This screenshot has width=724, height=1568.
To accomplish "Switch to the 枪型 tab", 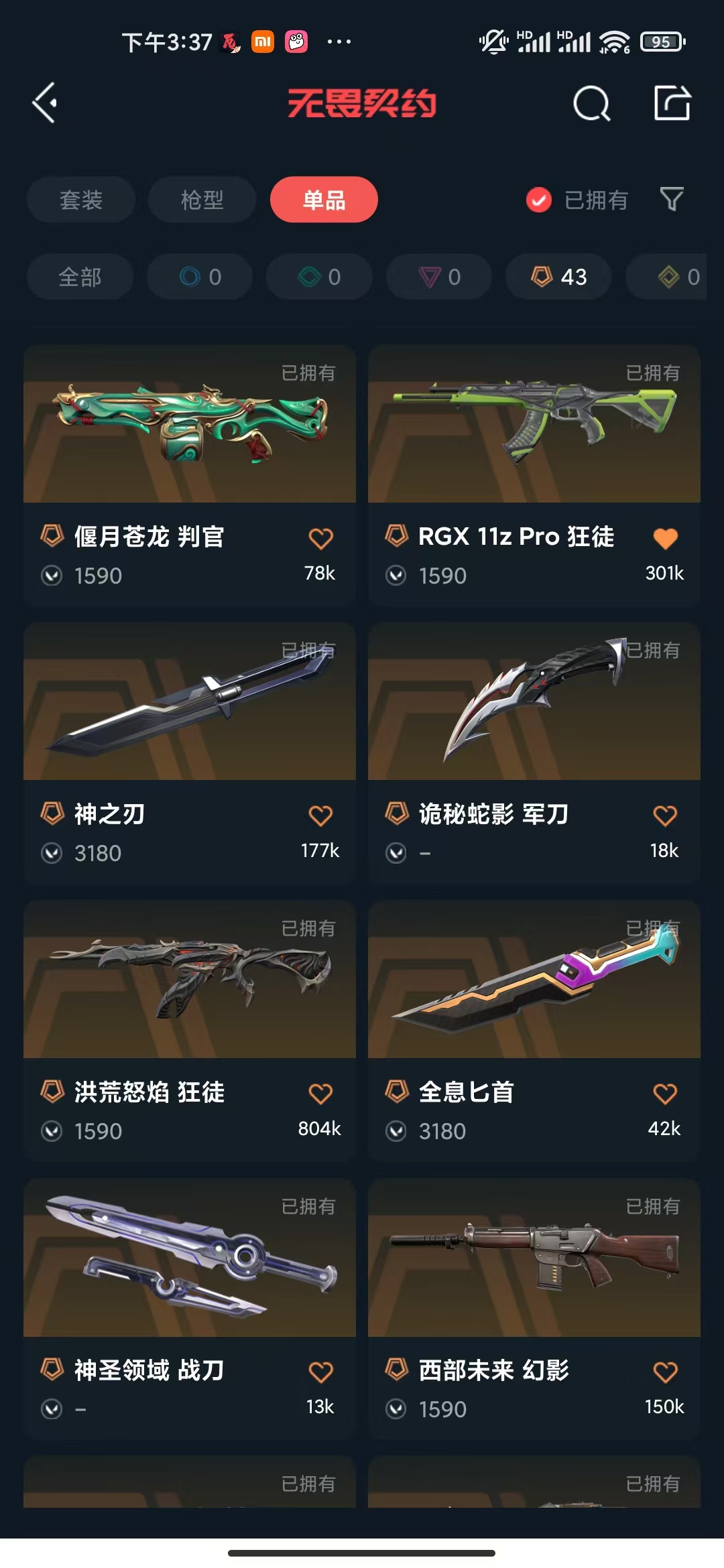I will (x=202, y=200).
